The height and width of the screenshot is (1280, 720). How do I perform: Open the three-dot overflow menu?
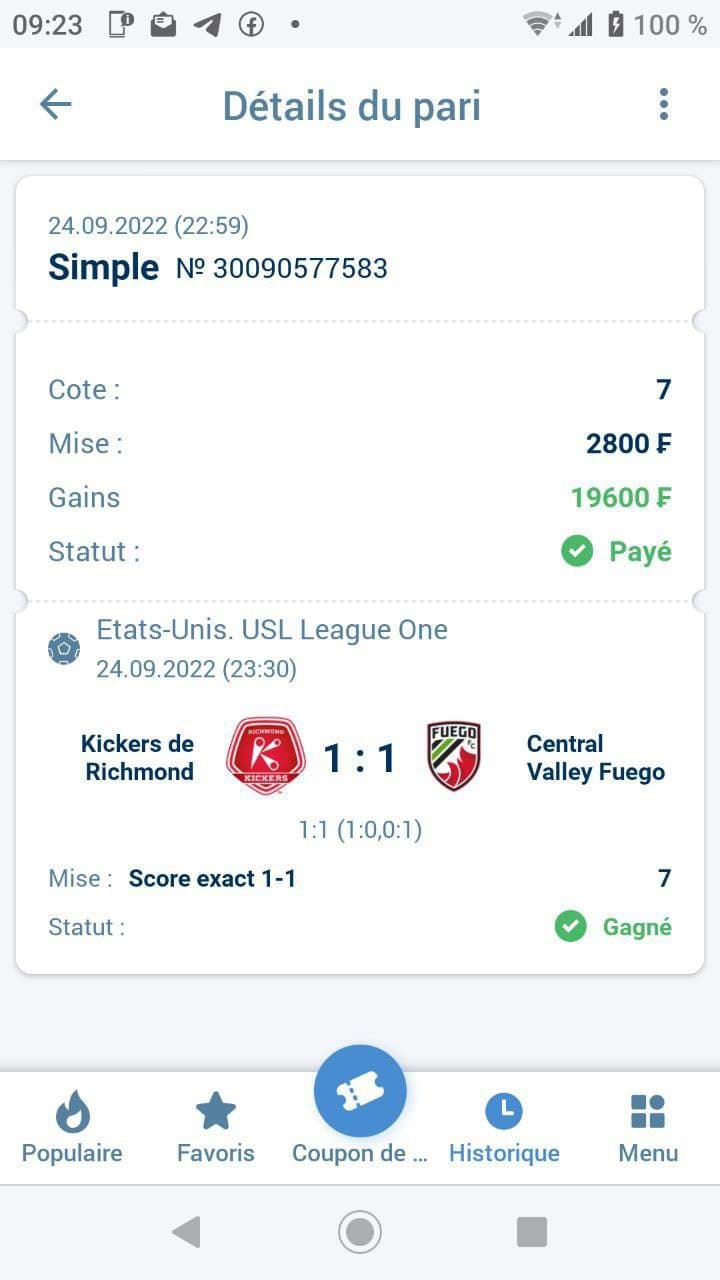click(x=663, y=104)
